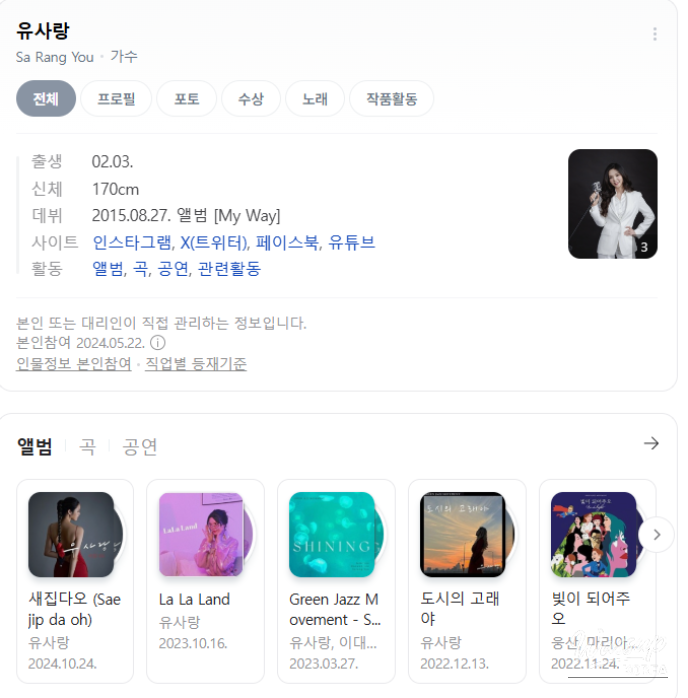Show the 수상 section
This screenshot has height=698, width=688.
[250, 99]
